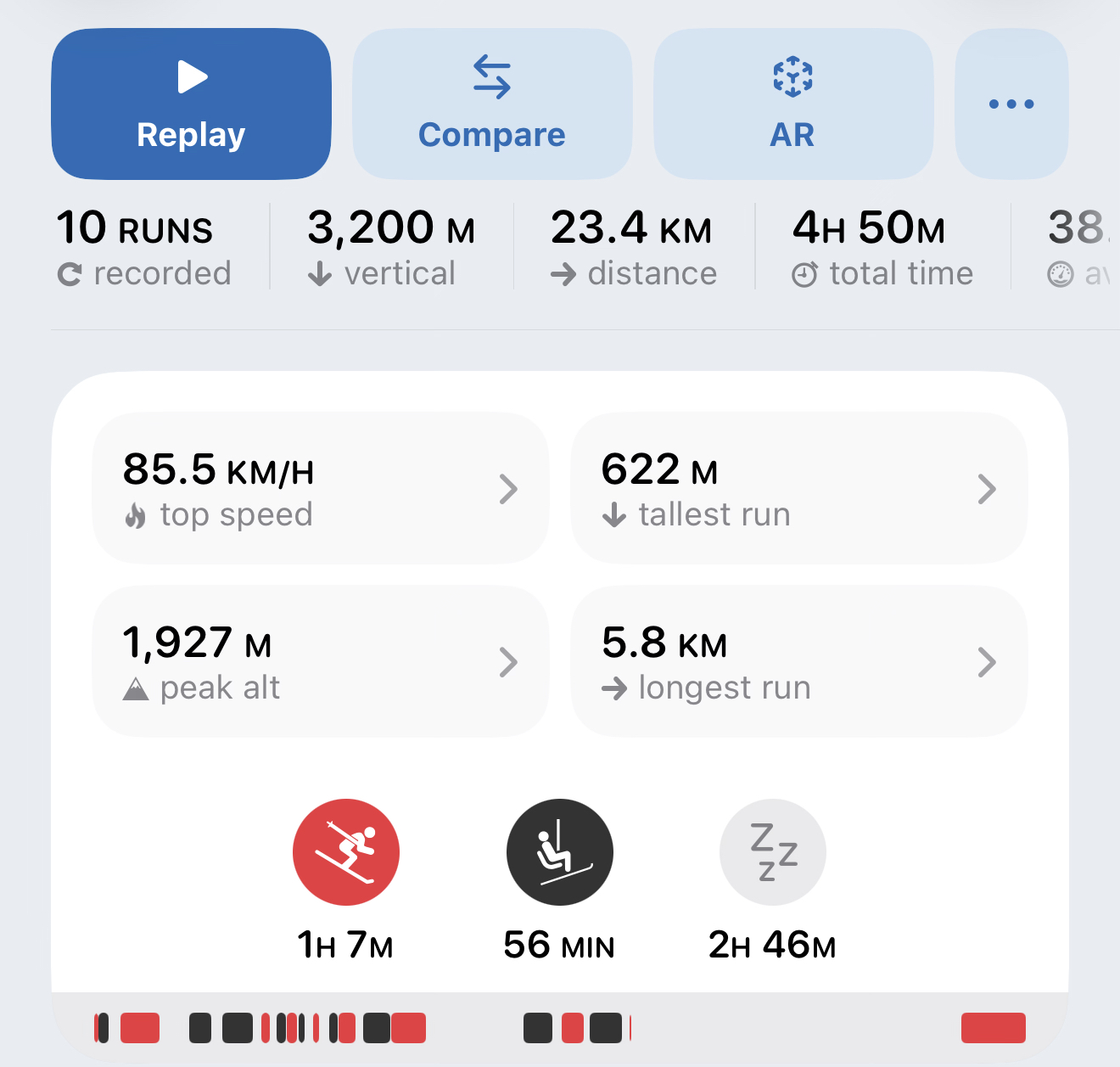Image resolution: width=1120 pixels, height=1067 pixels.
Task: Open the Compare option
Action: click(x=492, y=104)
